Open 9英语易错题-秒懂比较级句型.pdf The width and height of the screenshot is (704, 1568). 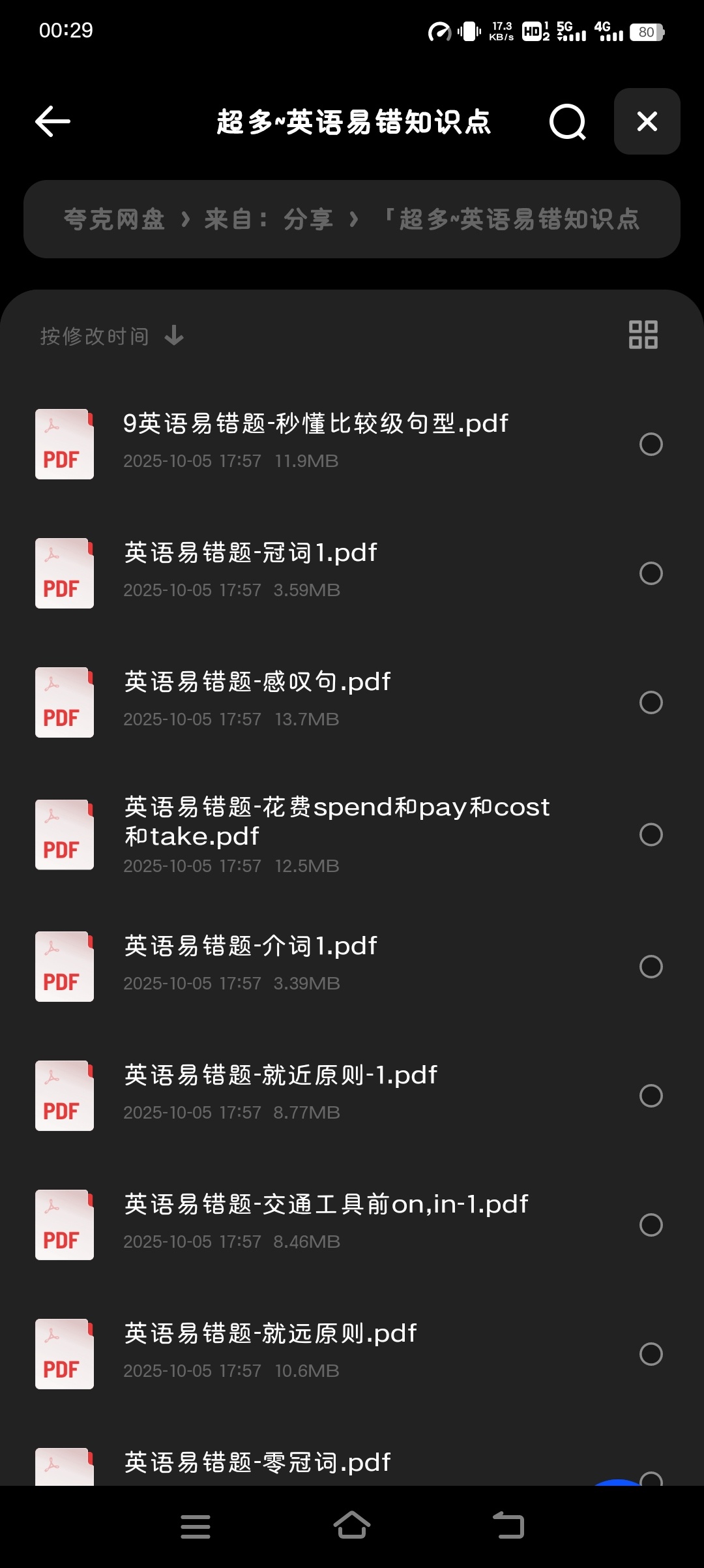pyautogui.click(x=315, y=423)
